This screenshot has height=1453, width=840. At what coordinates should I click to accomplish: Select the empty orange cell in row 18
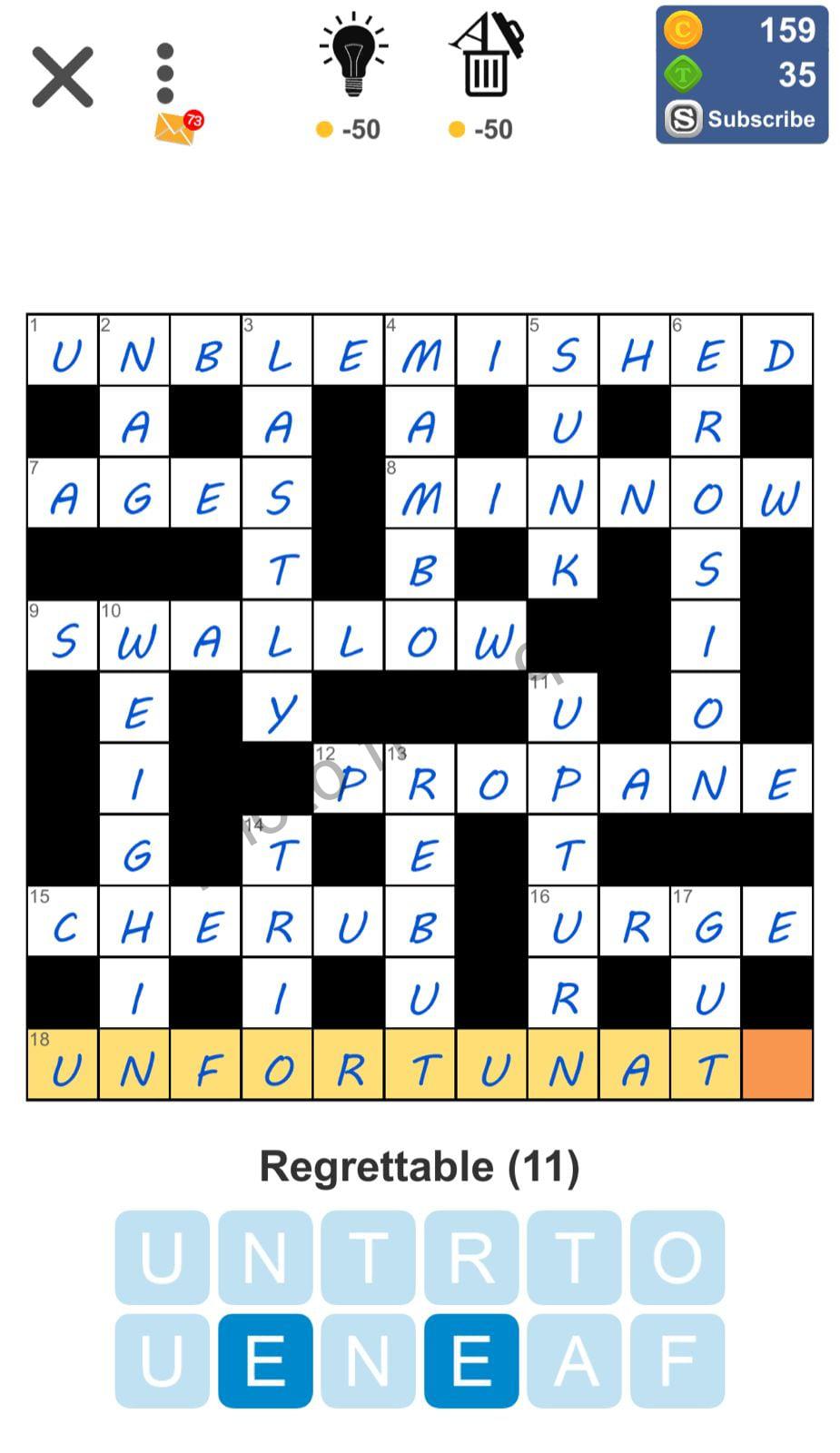tap(777, 1064)
